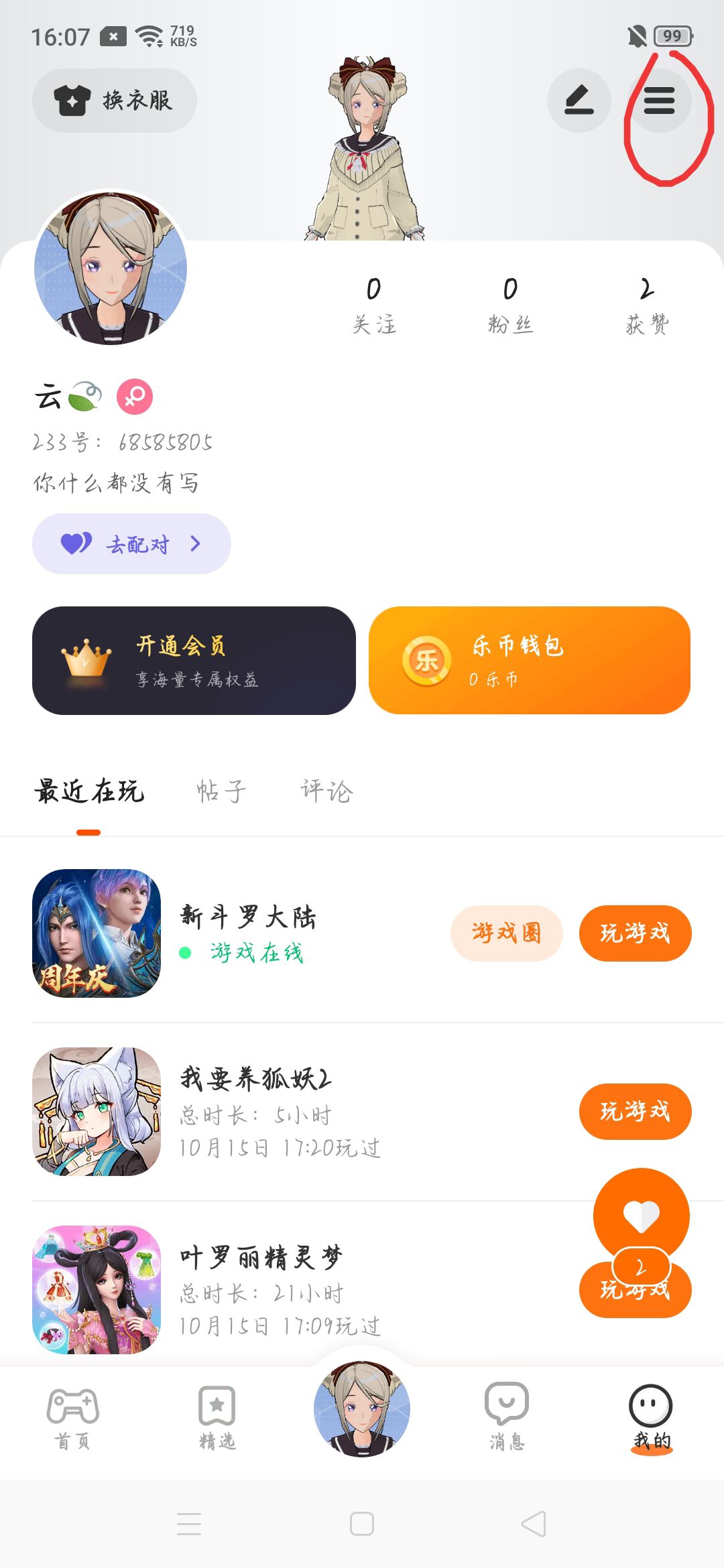Viewport: 724px width, 1568px height.
Task: Open the 乐币钱包 wallet card
Action: pyautogui.click(x=530, y=661)
